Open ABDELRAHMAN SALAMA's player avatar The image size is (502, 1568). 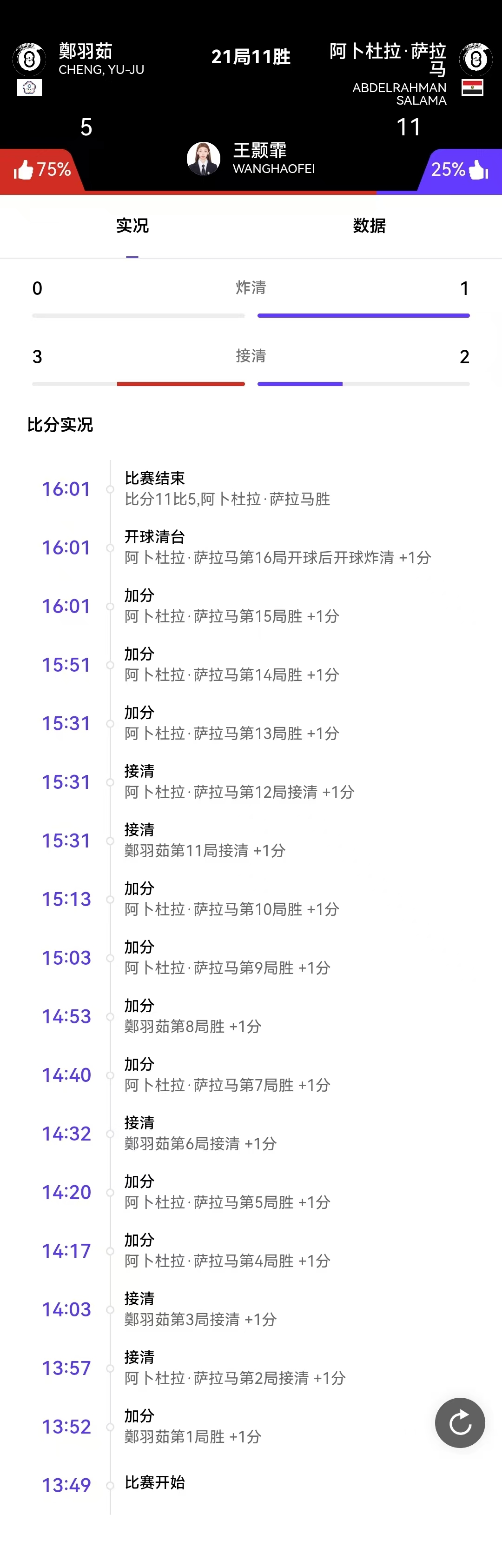(475, 59)
